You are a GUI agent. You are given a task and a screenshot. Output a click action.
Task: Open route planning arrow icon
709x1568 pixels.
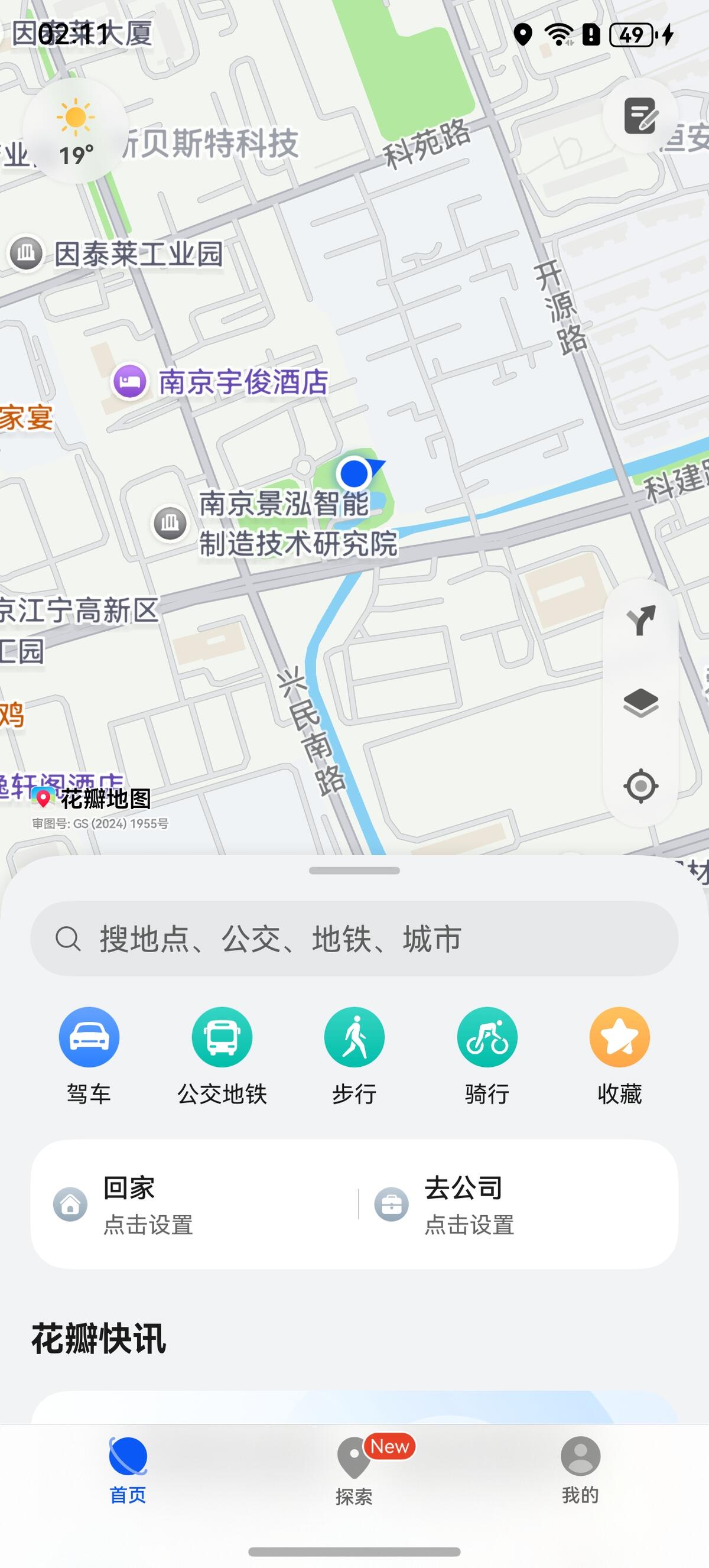point(640,621)
